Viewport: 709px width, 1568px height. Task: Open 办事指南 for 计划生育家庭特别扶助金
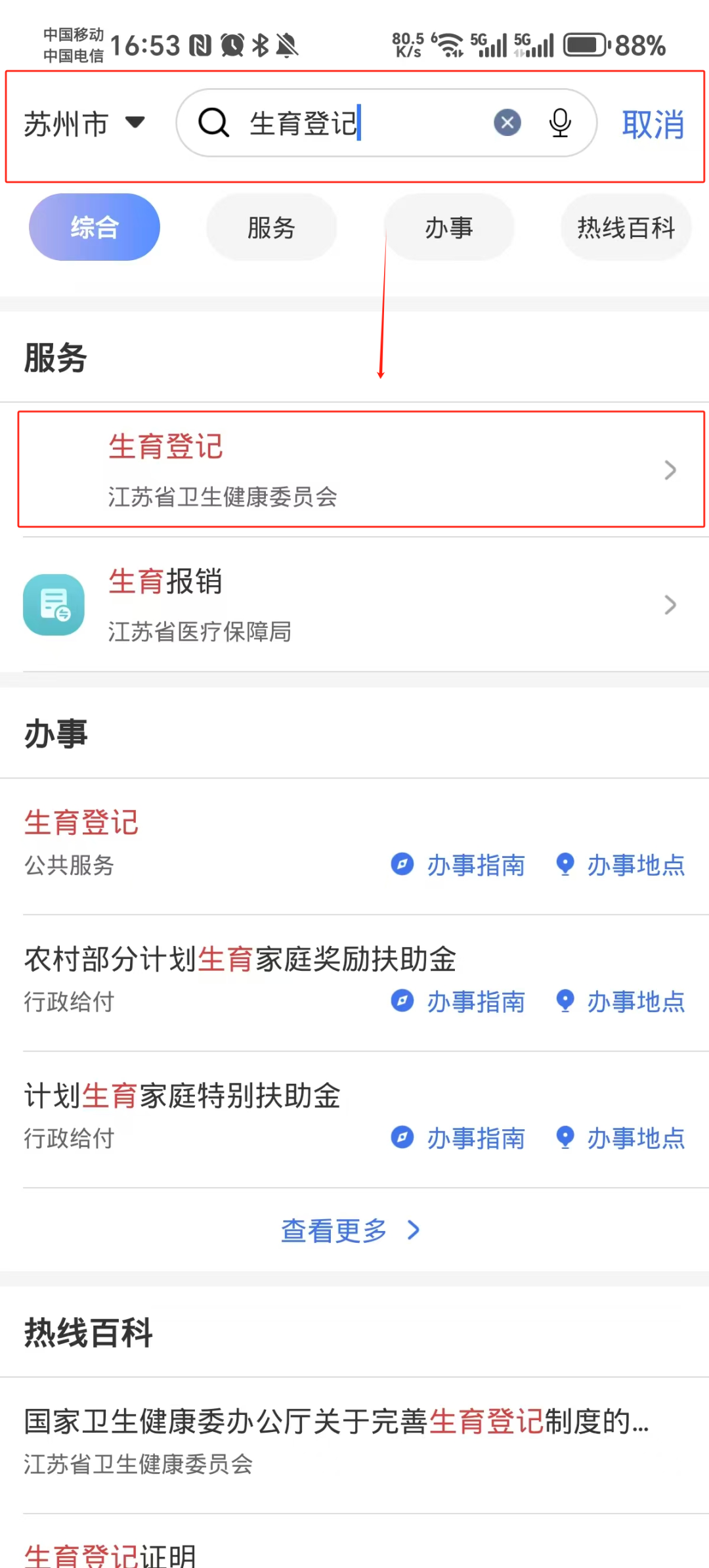pos(458,1138)
